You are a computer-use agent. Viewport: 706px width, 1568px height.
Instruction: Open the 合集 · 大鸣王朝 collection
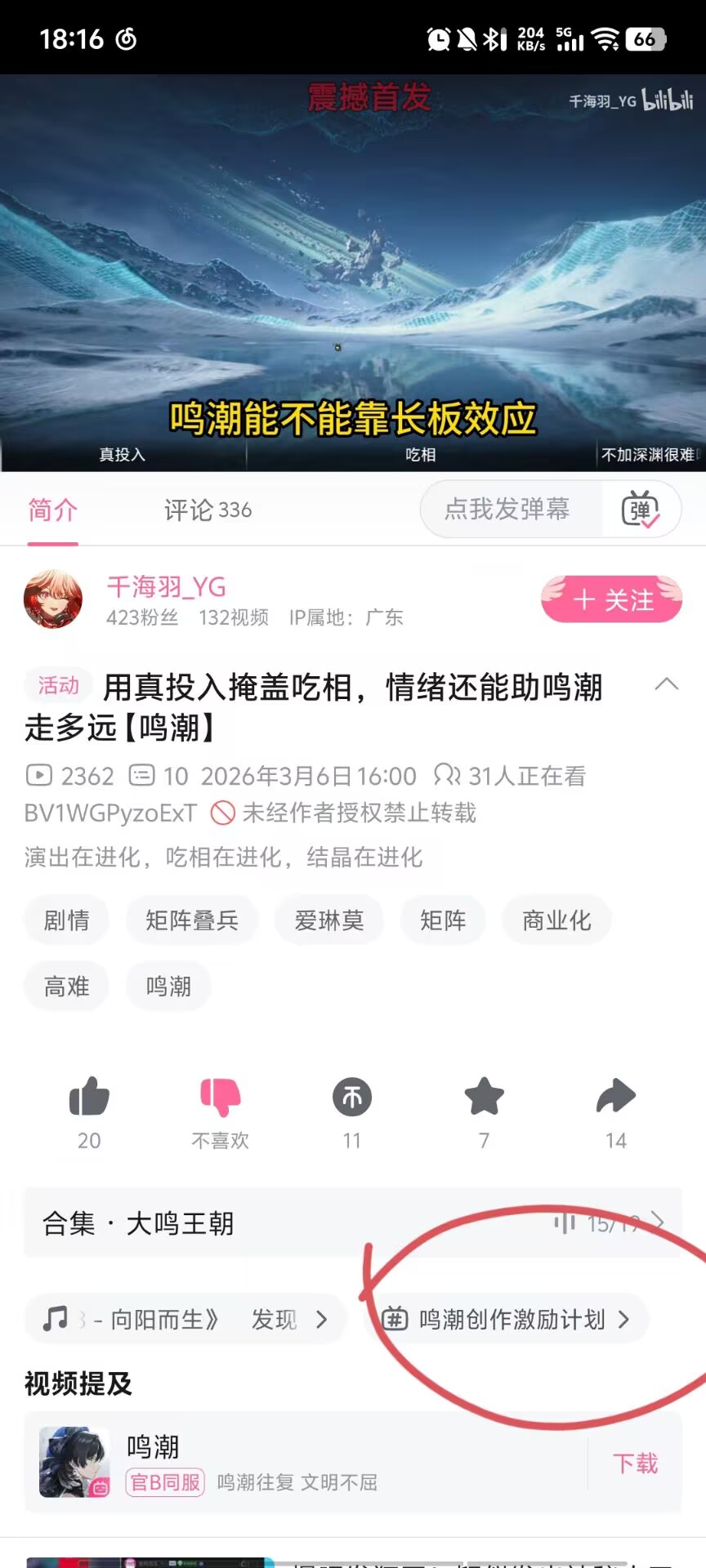(x=353, y=1223)
